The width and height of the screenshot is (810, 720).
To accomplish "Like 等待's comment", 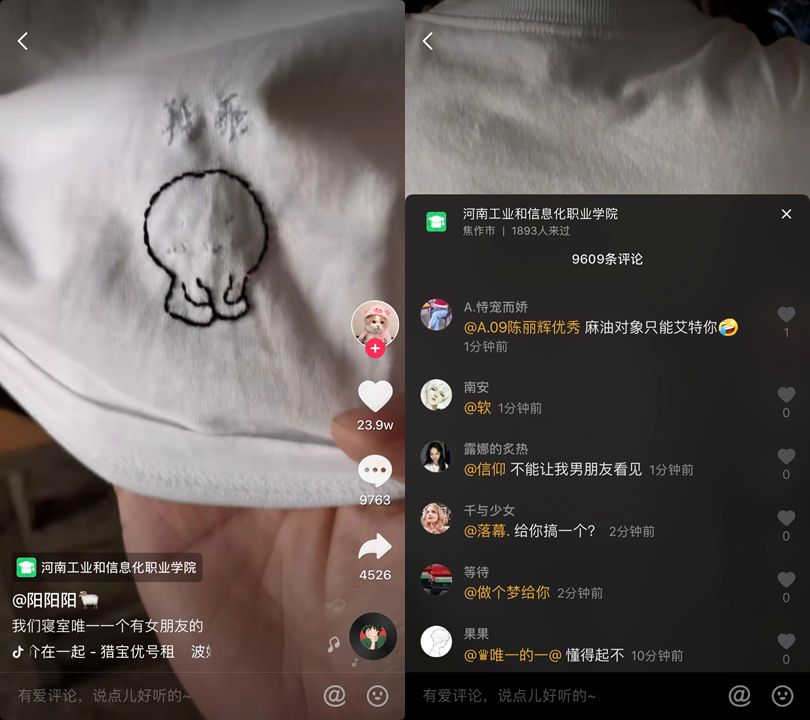I will click(x=786, y=581).
